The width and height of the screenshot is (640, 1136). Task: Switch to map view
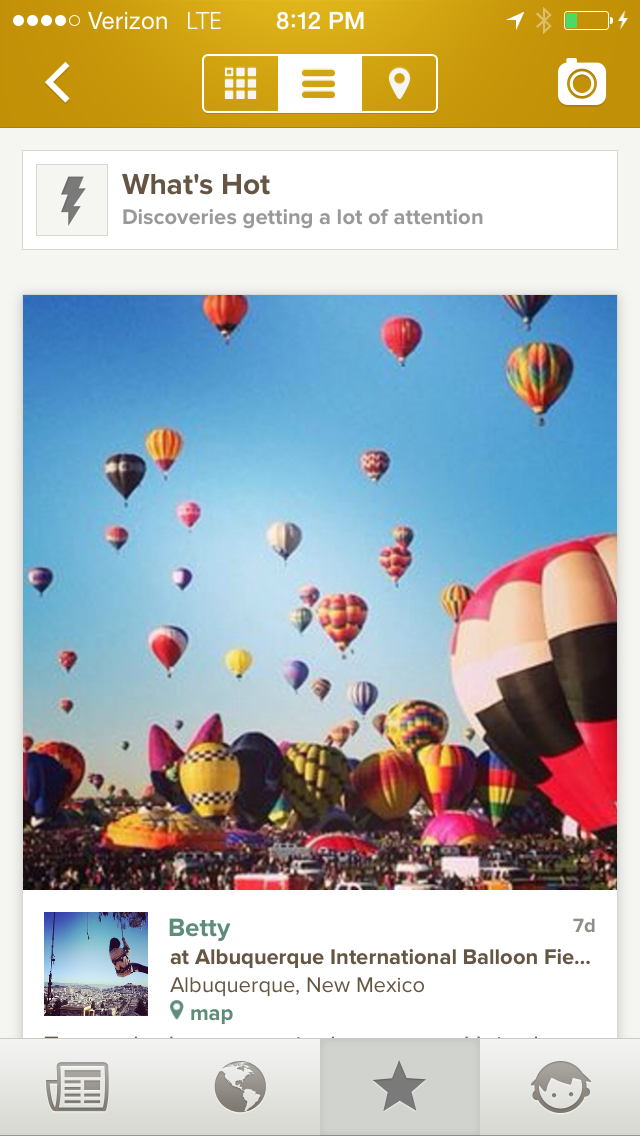(x=399, y=83)
